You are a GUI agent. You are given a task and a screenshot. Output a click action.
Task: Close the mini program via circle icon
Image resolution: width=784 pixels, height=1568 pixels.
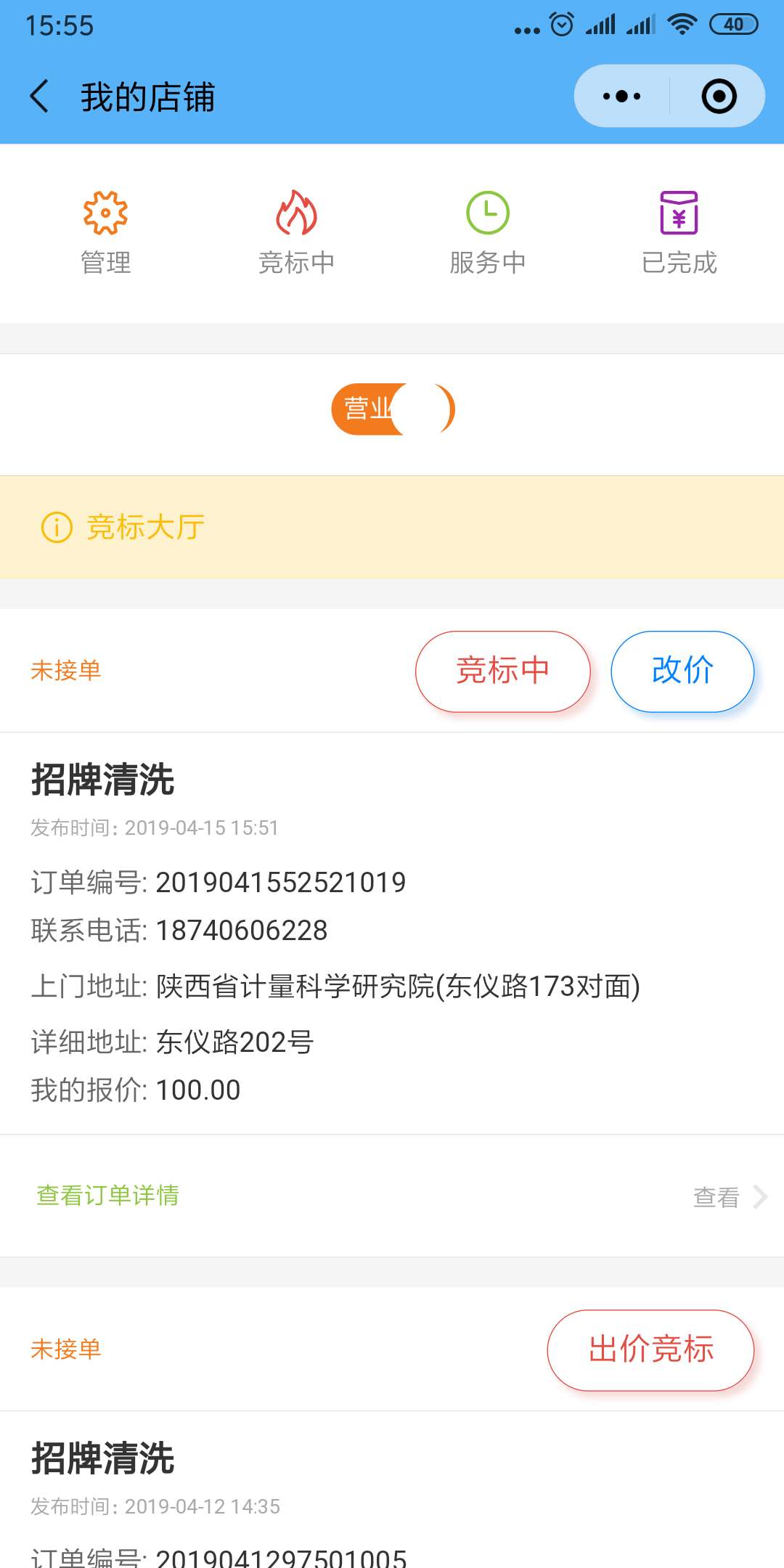[x=719, y=97]
